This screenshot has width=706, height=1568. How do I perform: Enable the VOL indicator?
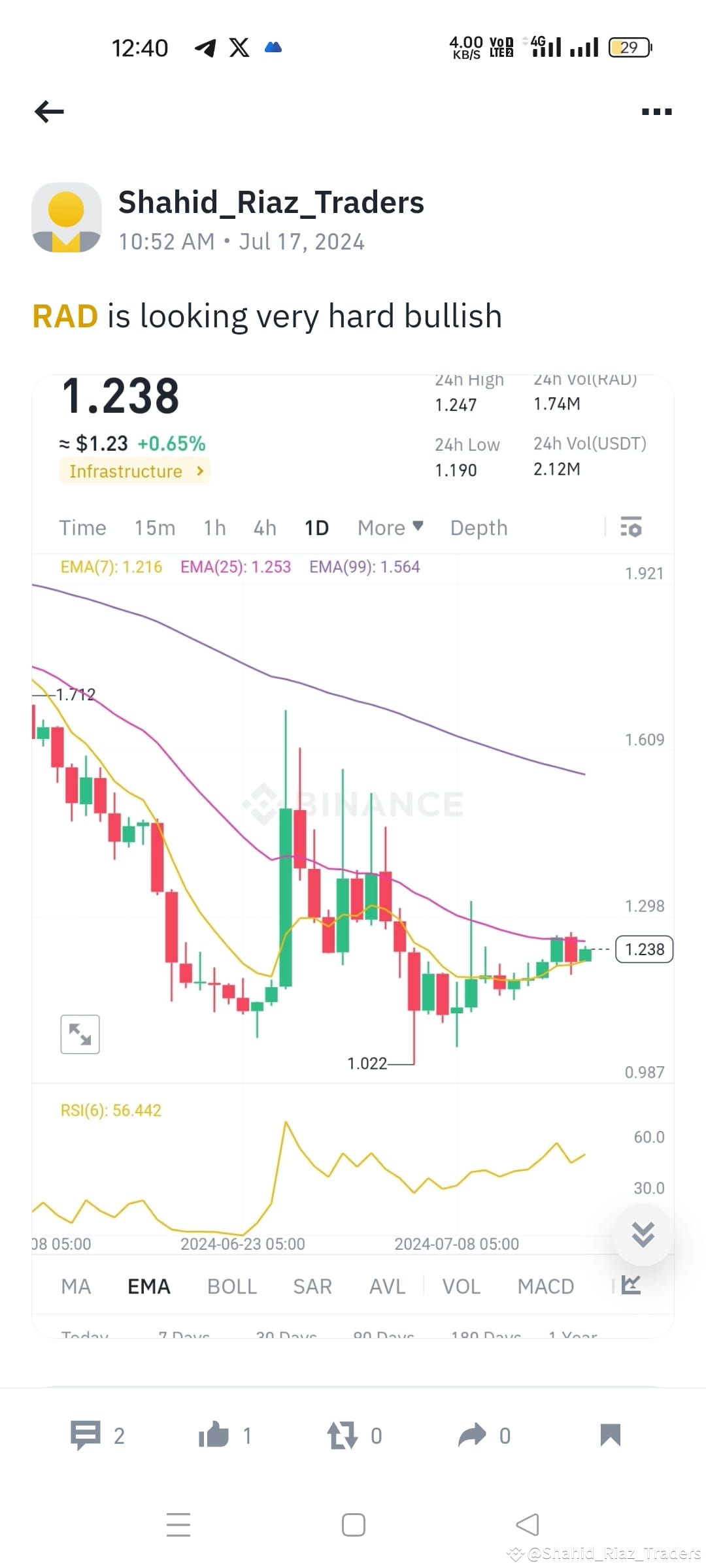click(x=461, y=1286)
